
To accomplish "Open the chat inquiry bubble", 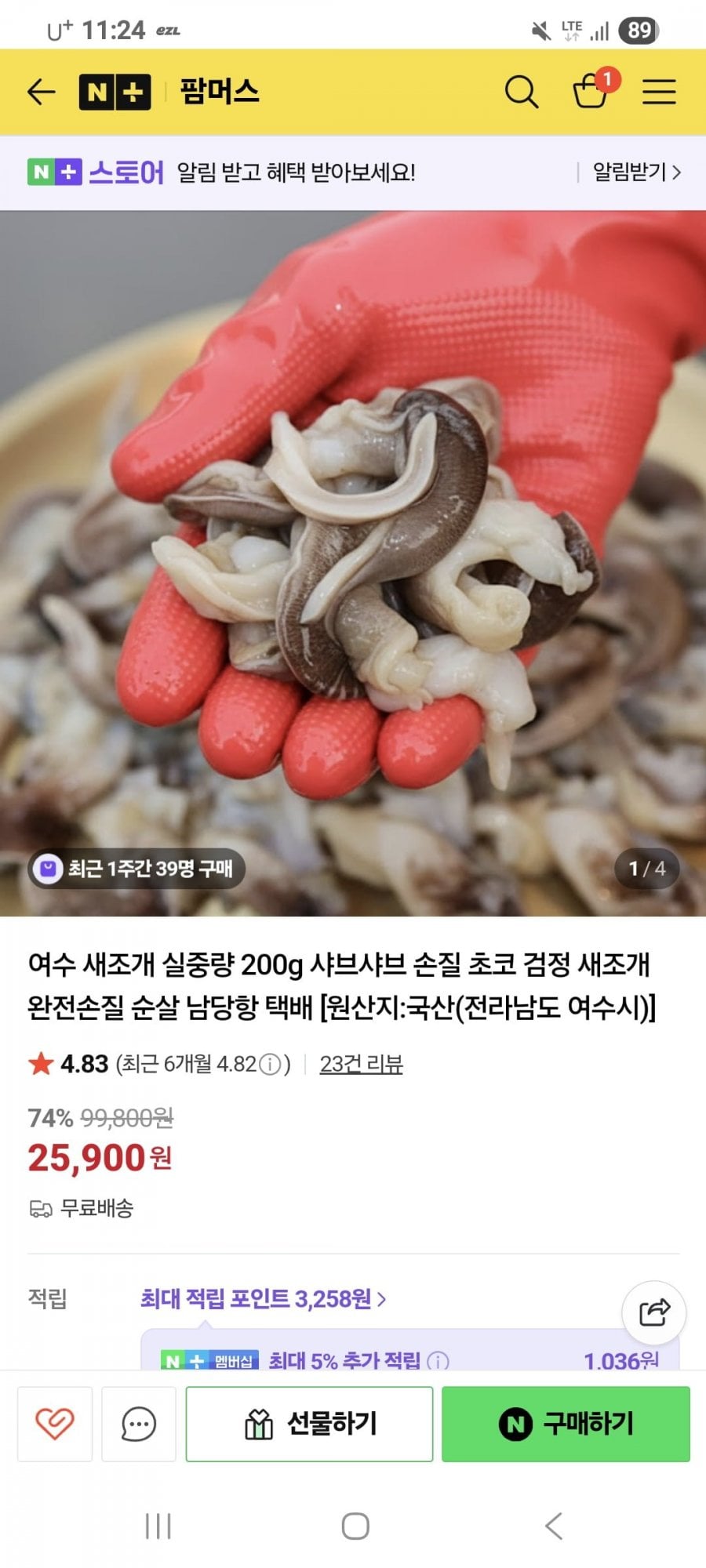I will click(139, 1423).
